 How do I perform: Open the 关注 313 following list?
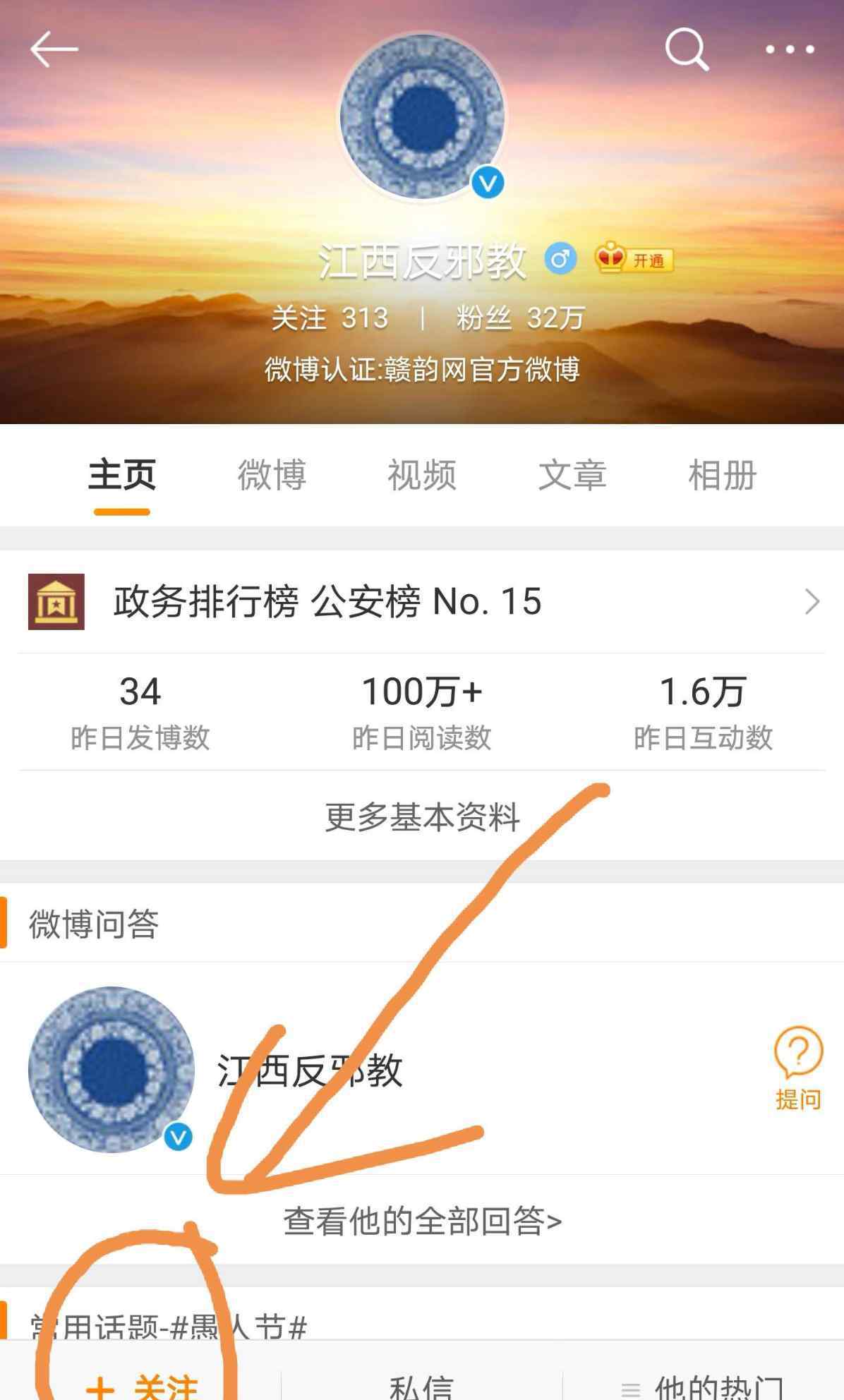point(330,318)
